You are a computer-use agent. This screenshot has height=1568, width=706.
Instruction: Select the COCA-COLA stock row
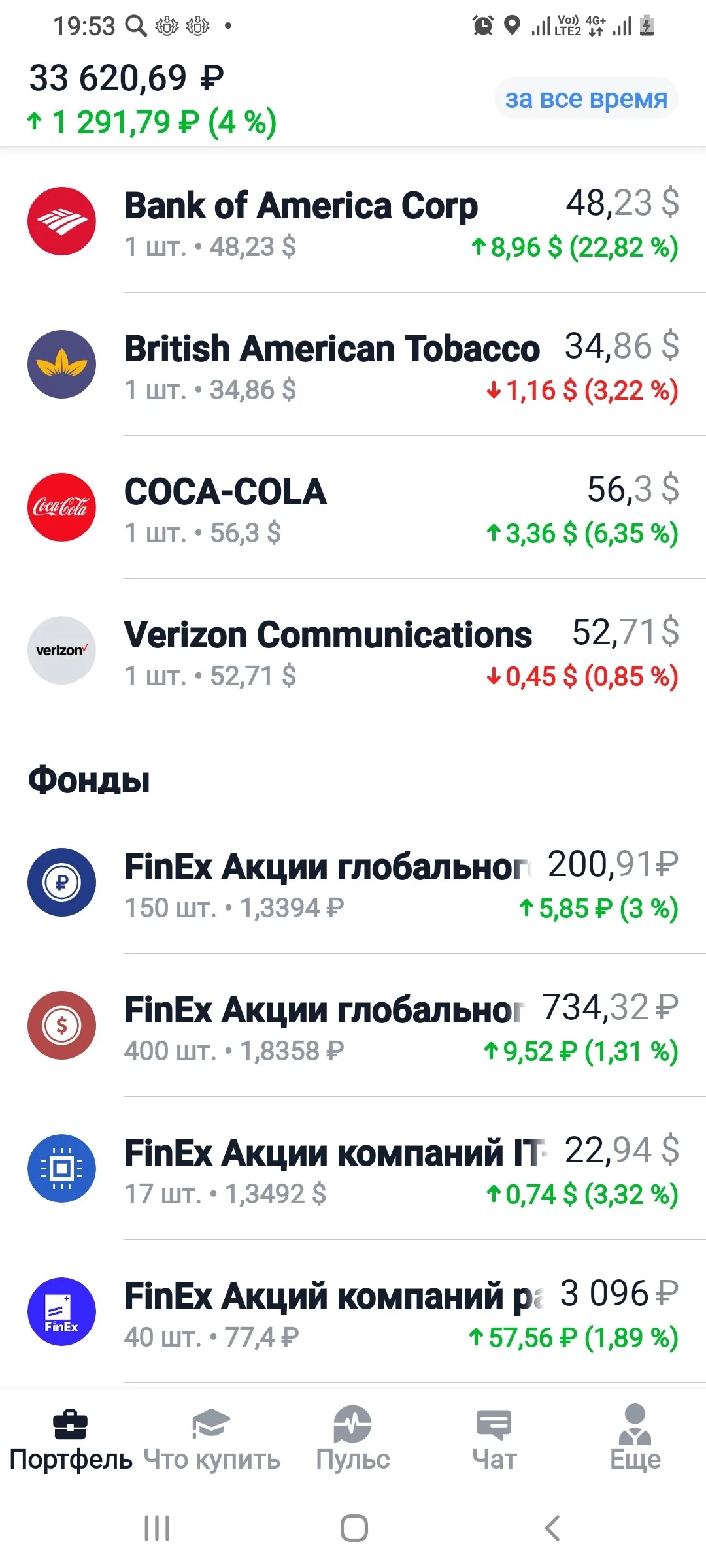click(353, 508)
